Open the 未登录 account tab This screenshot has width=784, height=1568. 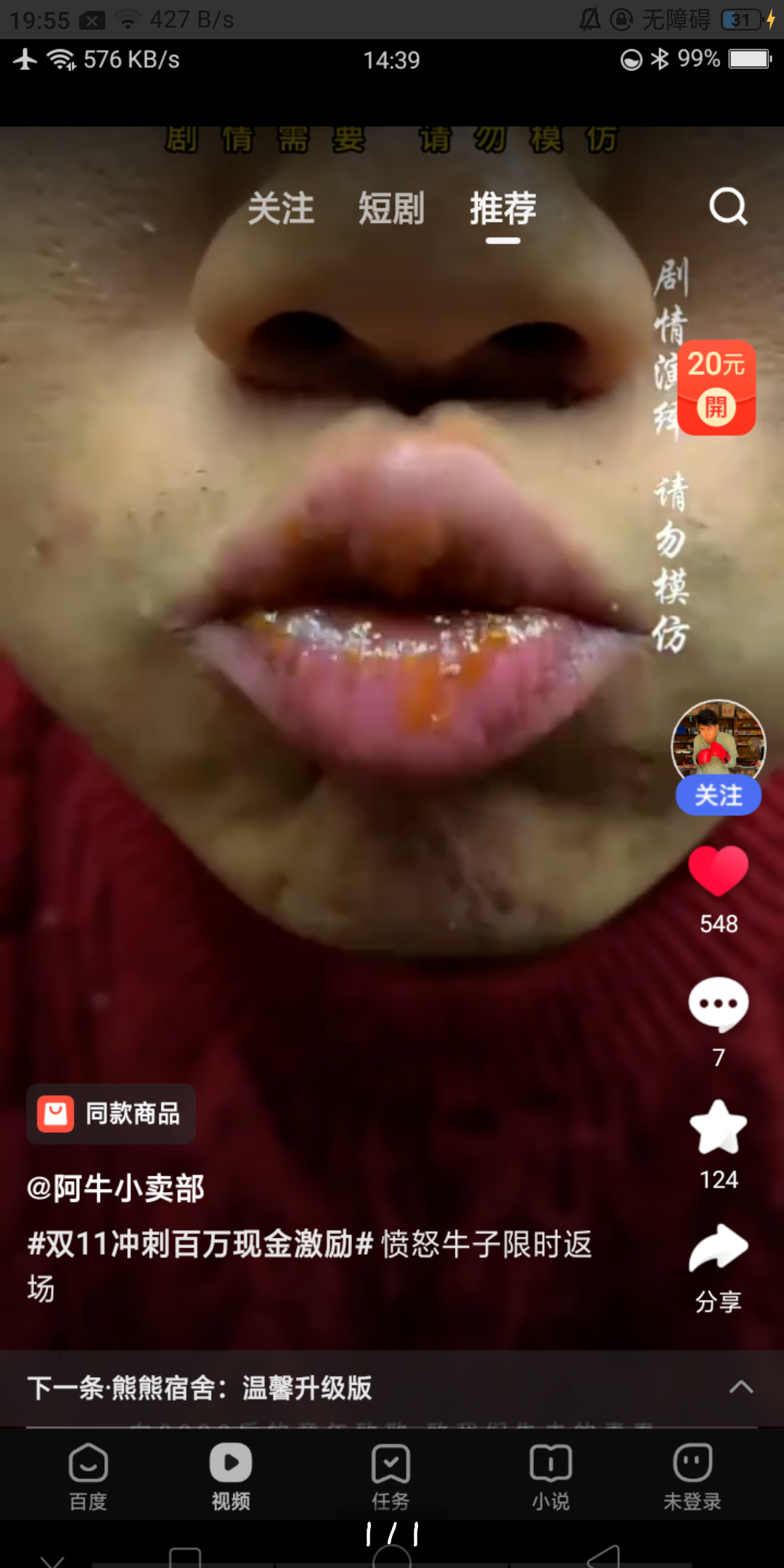pos(692,1475)
